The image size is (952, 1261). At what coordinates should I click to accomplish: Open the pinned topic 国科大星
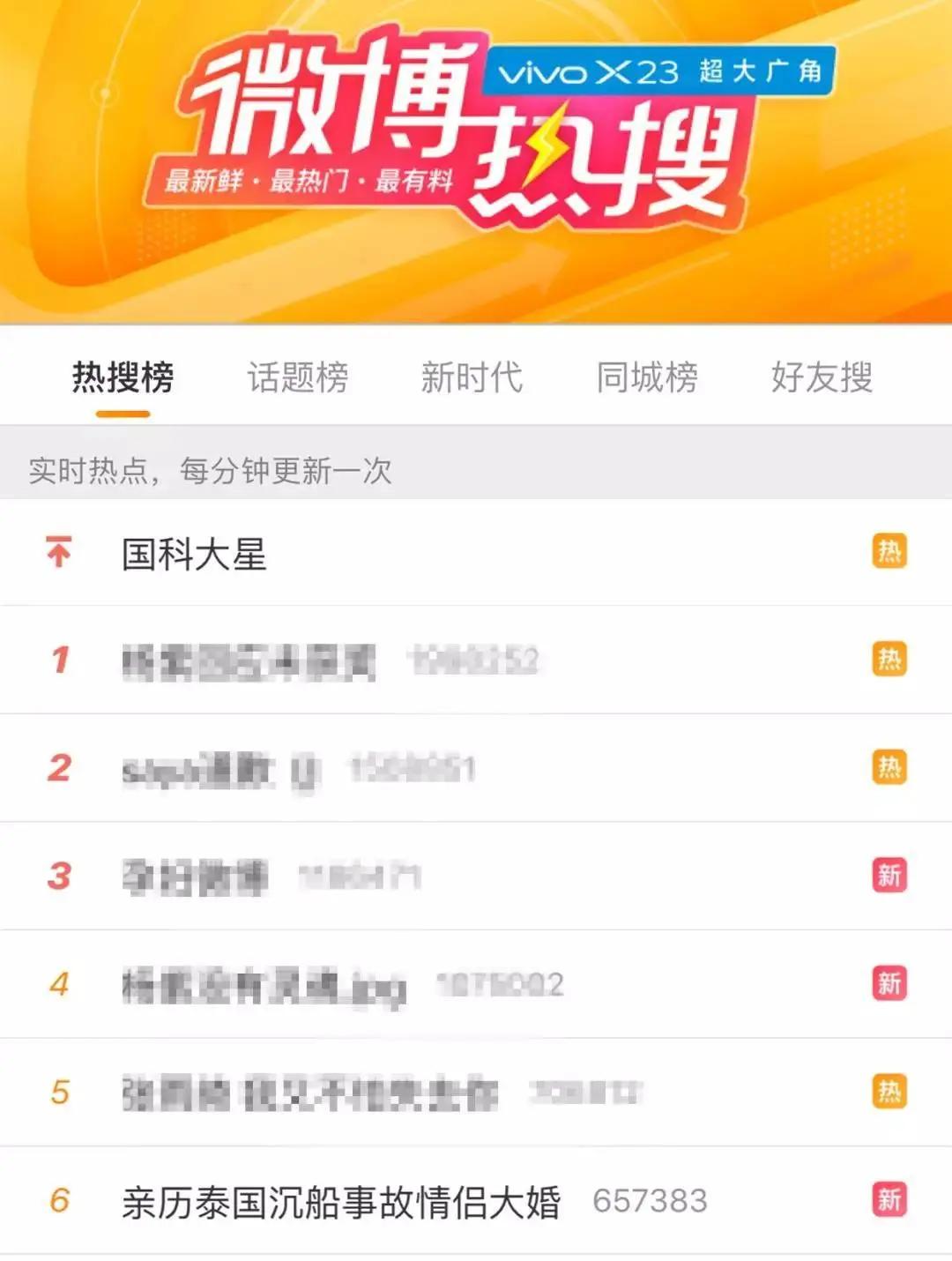[476, 553]
